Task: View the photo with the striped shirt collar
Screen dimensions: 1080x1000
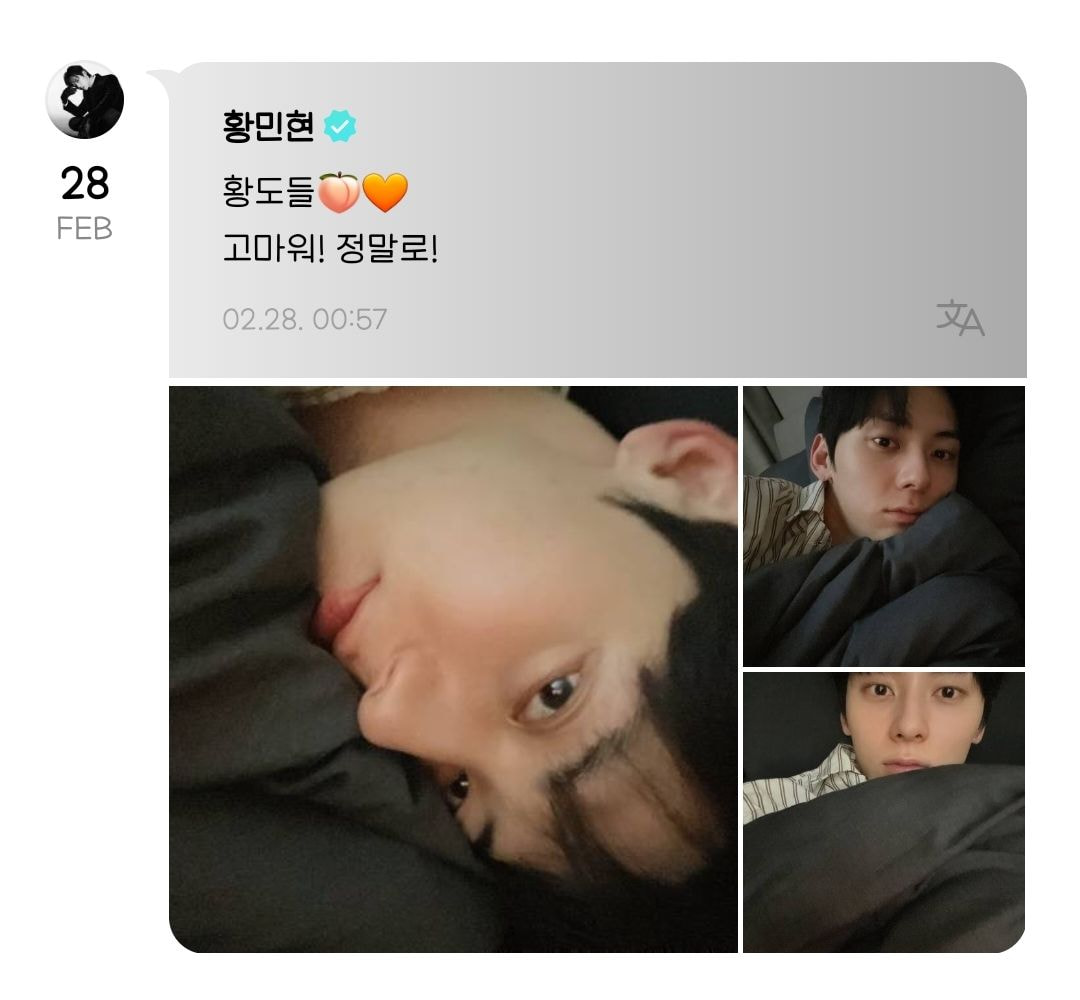Action: pyautogui.click(x=883, y=525)
